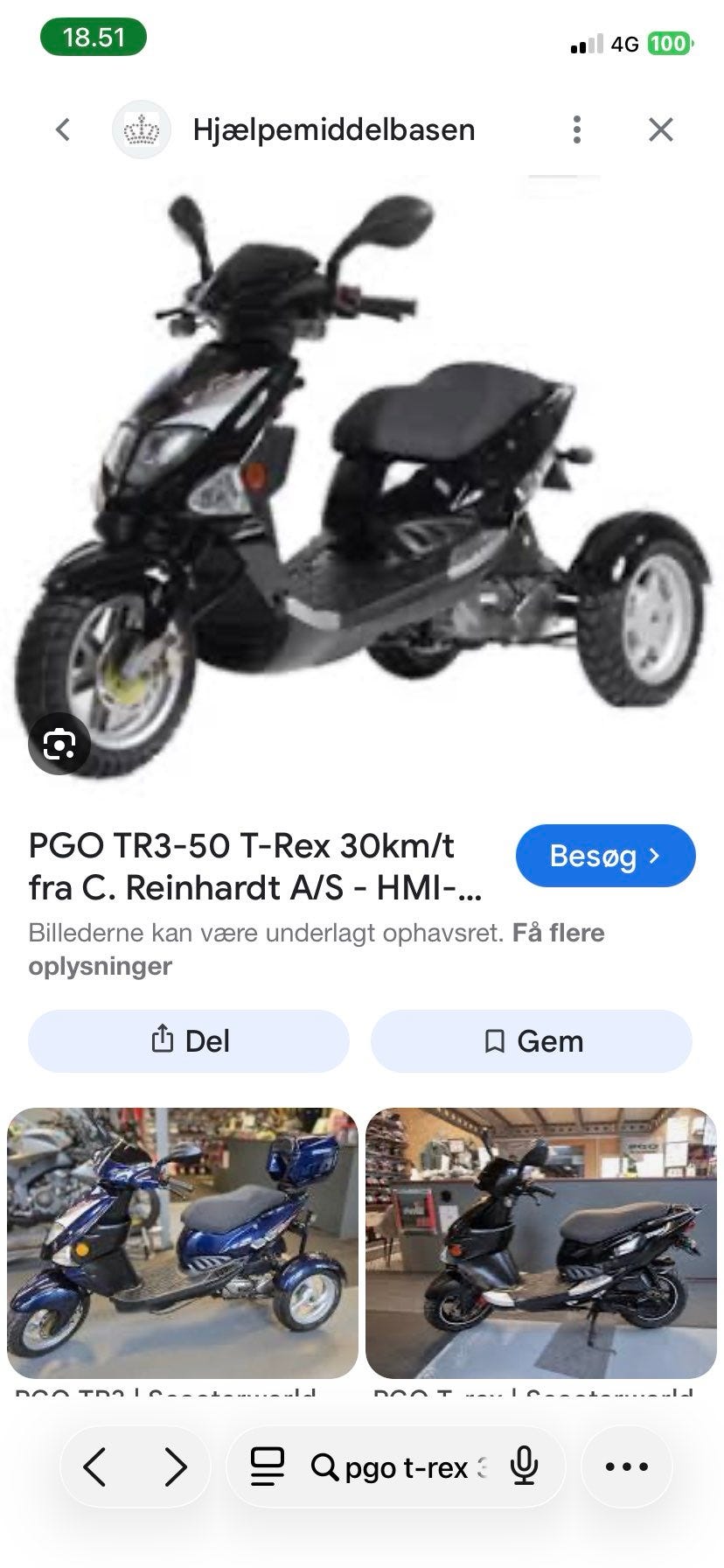This screenshot has height=1568, width=724.
Task: Tap Gem to save the image
Action: [532, 1040]
